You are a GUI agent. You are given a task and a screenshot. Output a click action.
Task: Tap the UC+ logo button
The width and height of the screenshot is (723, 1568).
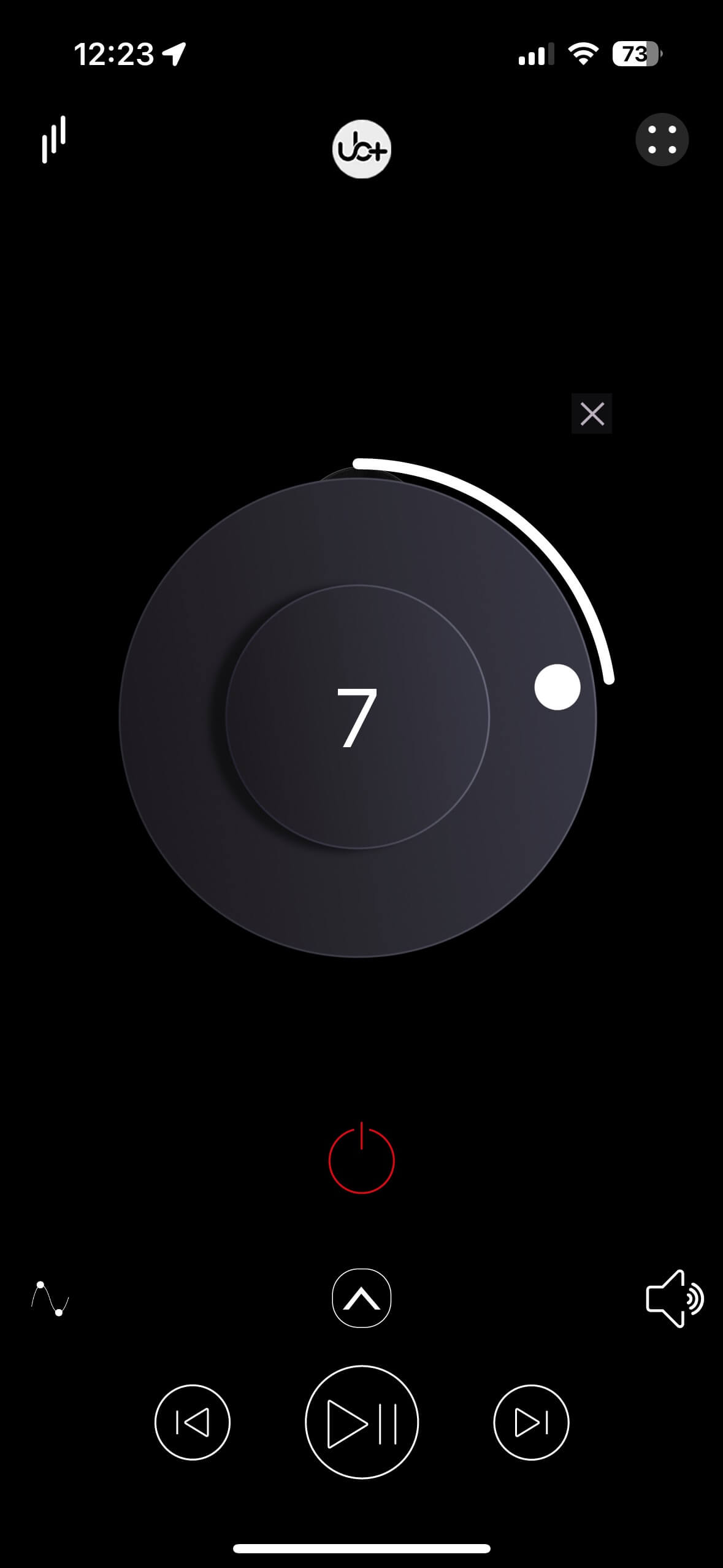click(x=361, y=149)
